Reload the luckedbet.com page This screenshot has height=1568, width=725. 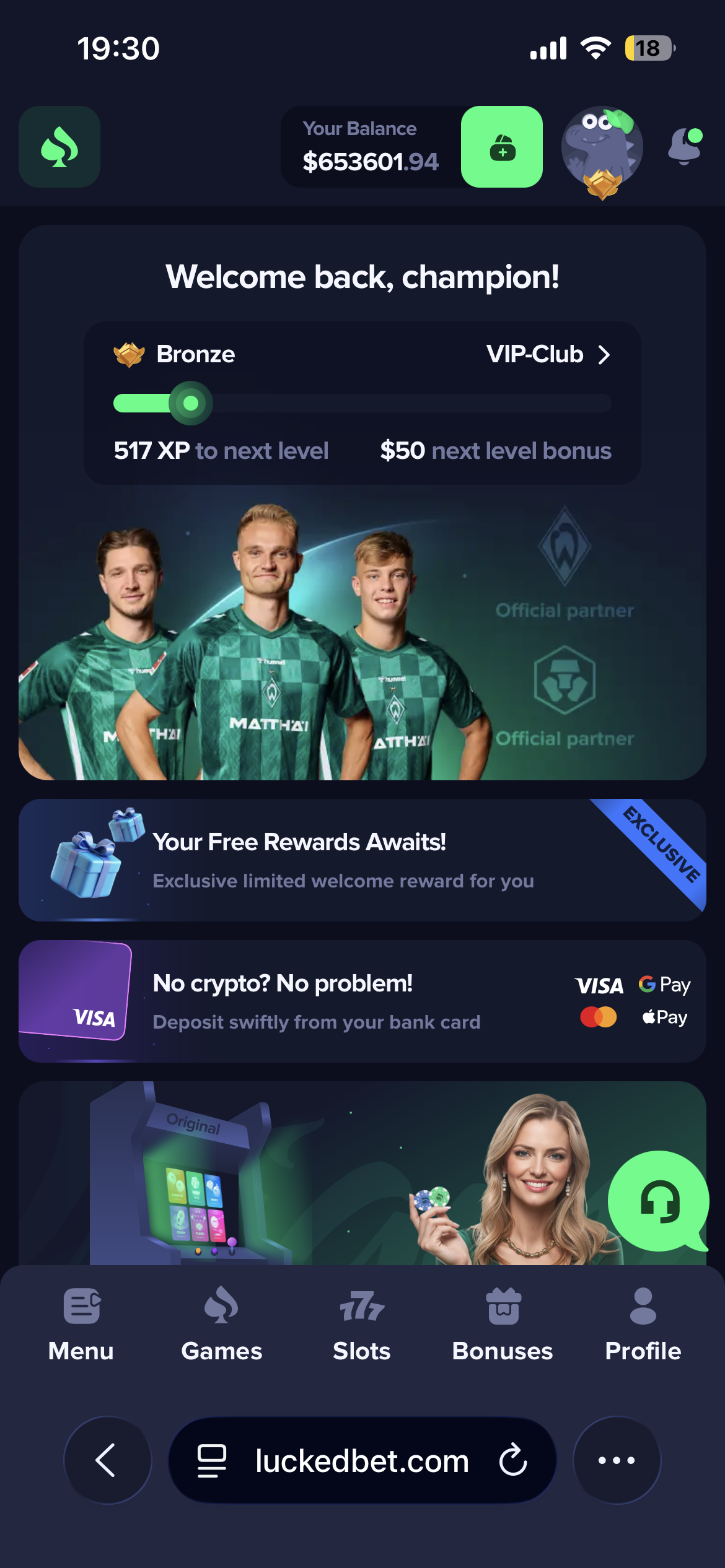point(513,1460)
